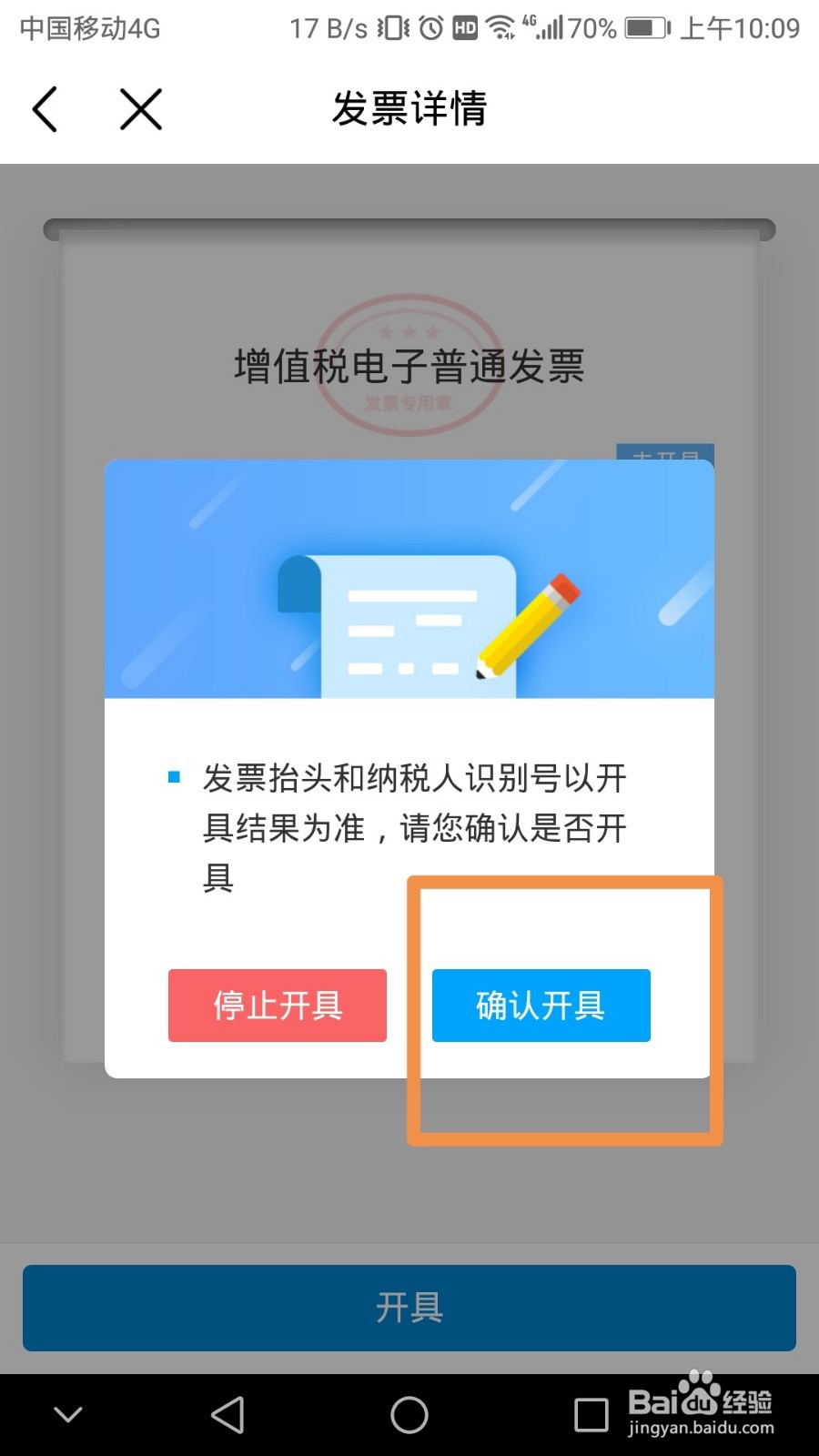Tap the bottom 开具 action bar

[409, 1308]
